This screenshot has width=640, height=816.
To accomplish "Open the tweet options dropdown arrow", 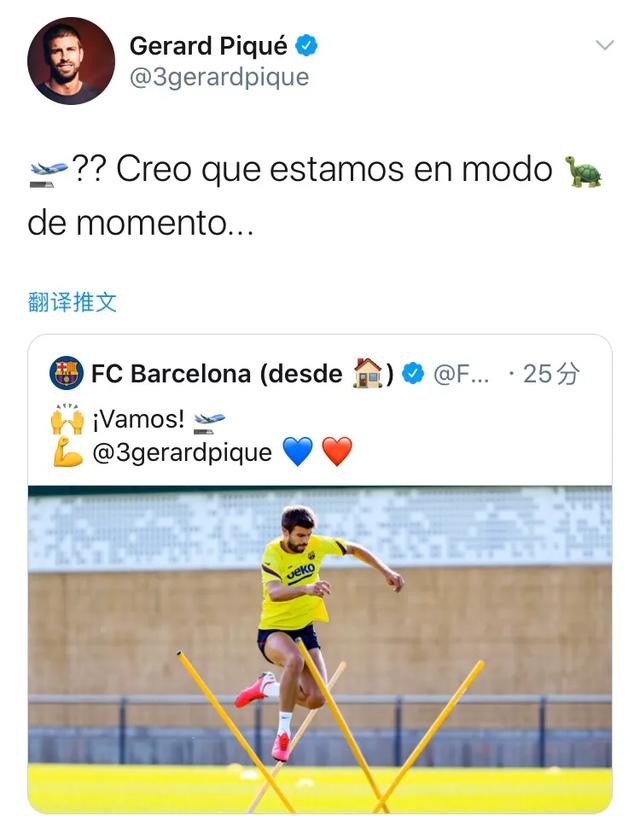I will tap(604, 45).
